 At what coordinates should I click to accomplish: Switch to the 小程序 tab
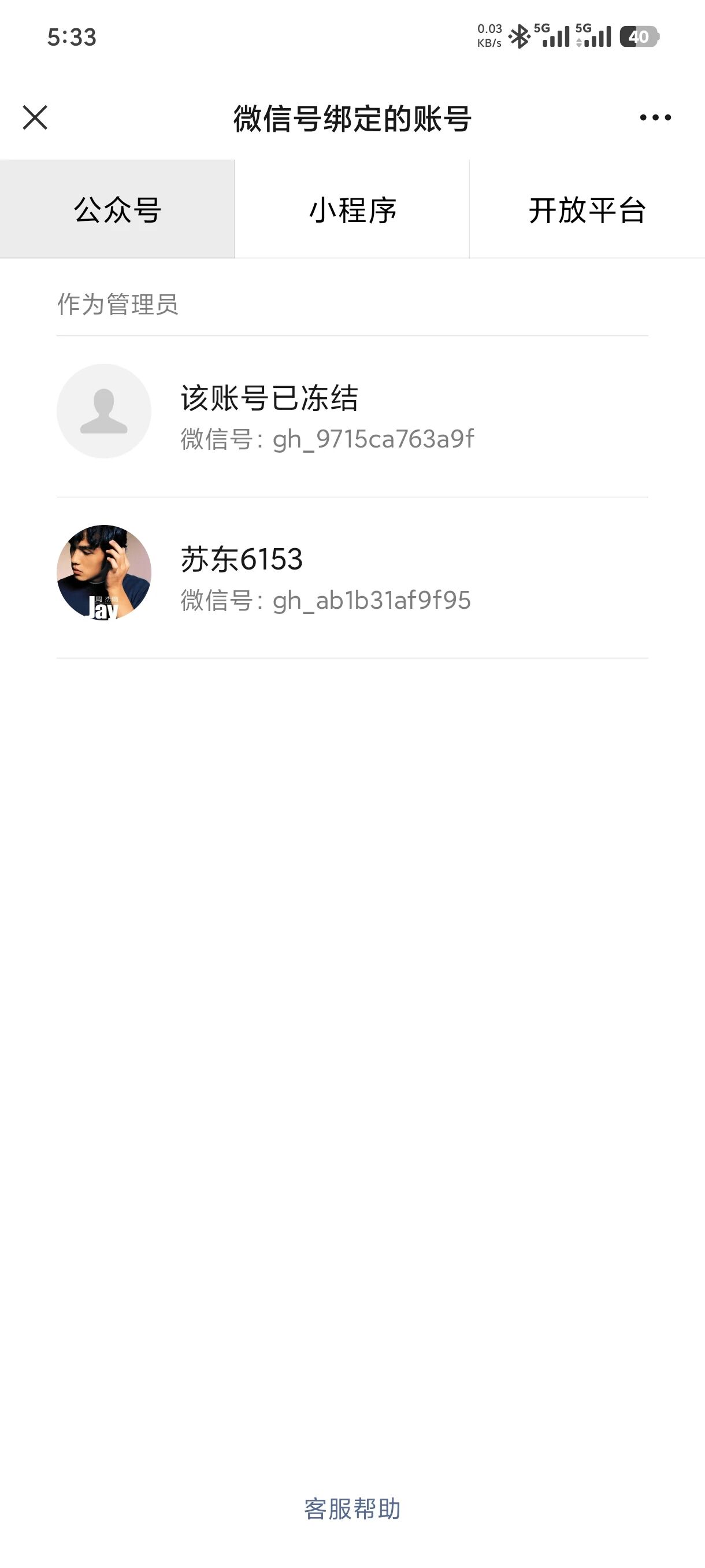click(352, 209)
